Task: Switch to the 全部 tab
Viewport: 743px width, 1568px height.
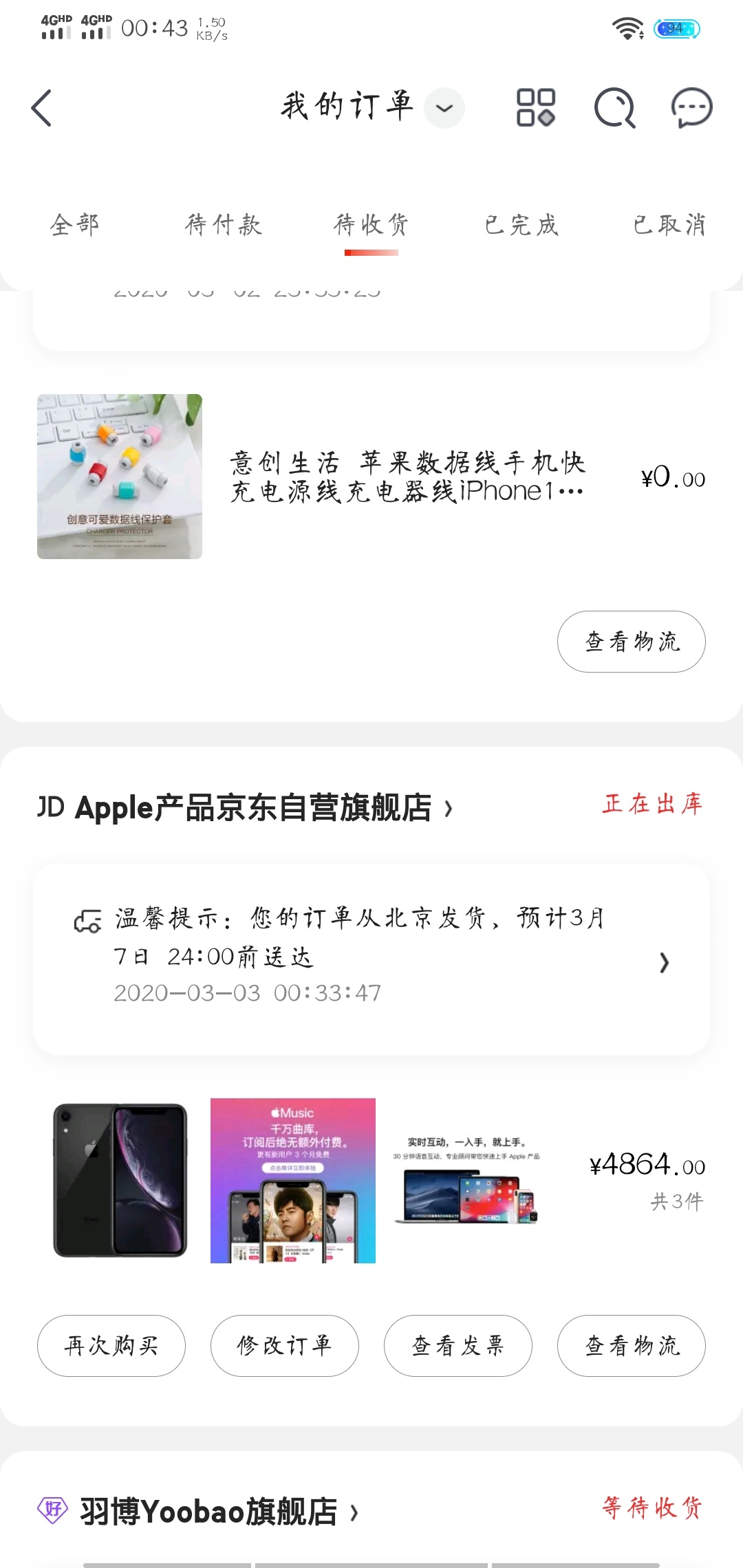Action: (x=74, y=225)
